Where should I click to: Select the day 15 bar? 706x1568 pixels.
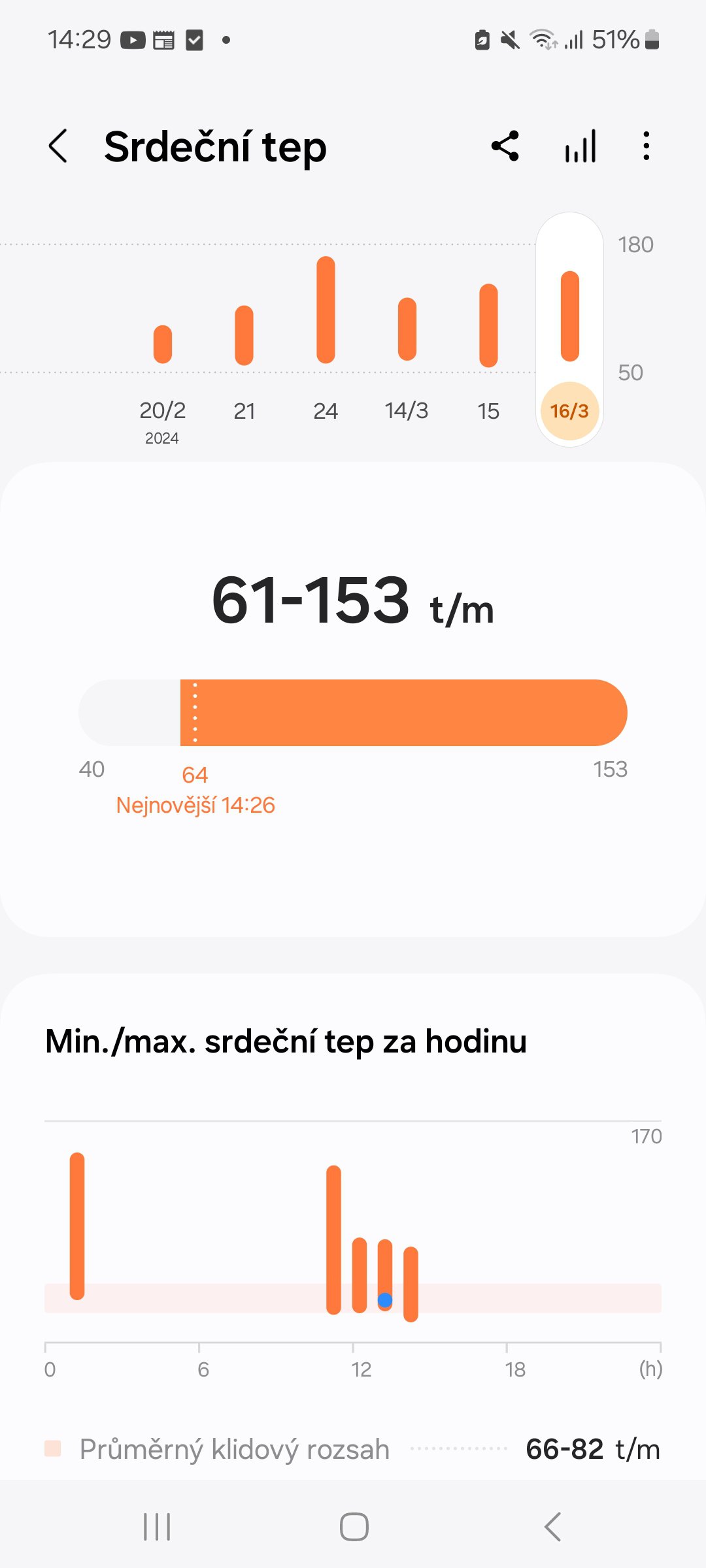pos(488,325)
